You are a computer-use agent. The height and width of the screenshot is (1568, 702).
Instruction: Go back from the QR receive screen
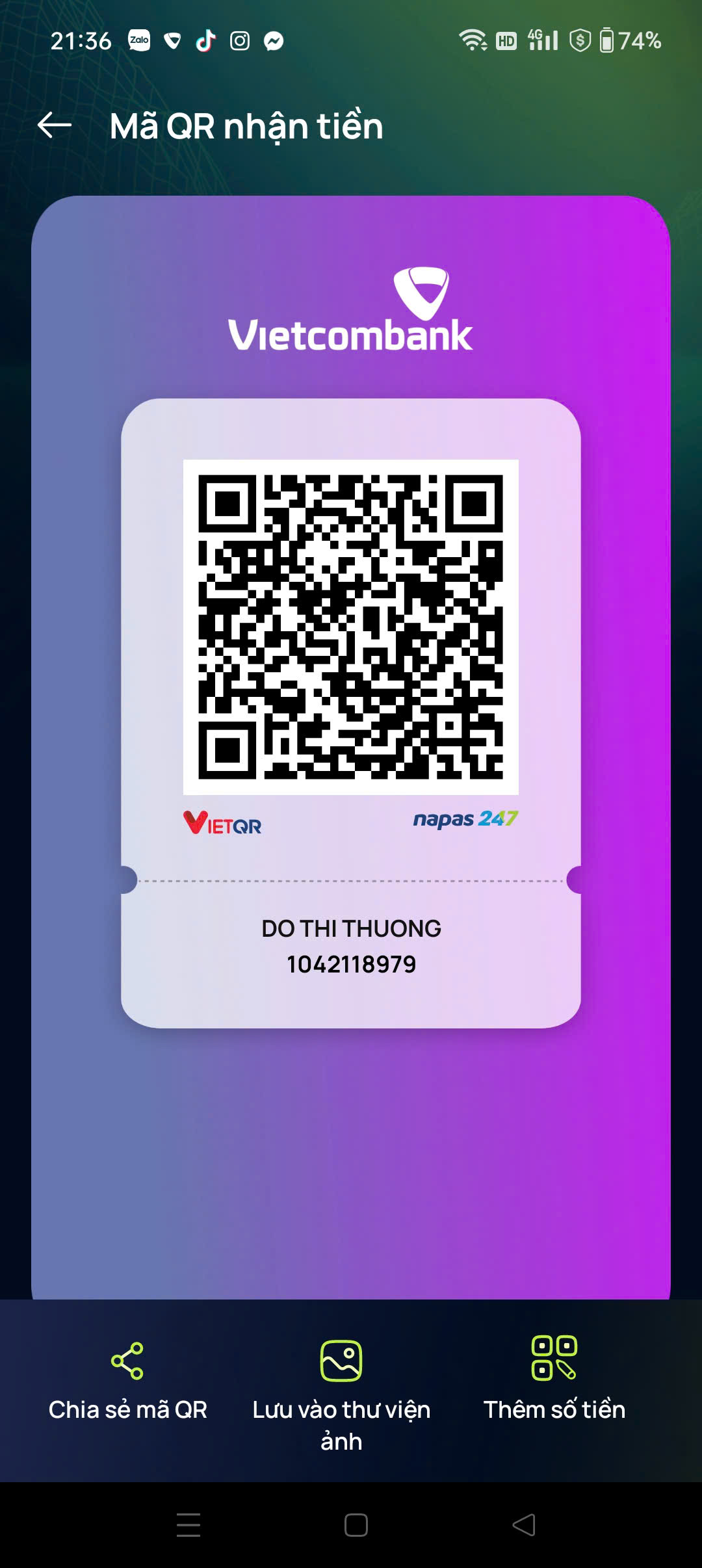click(55, 125)
